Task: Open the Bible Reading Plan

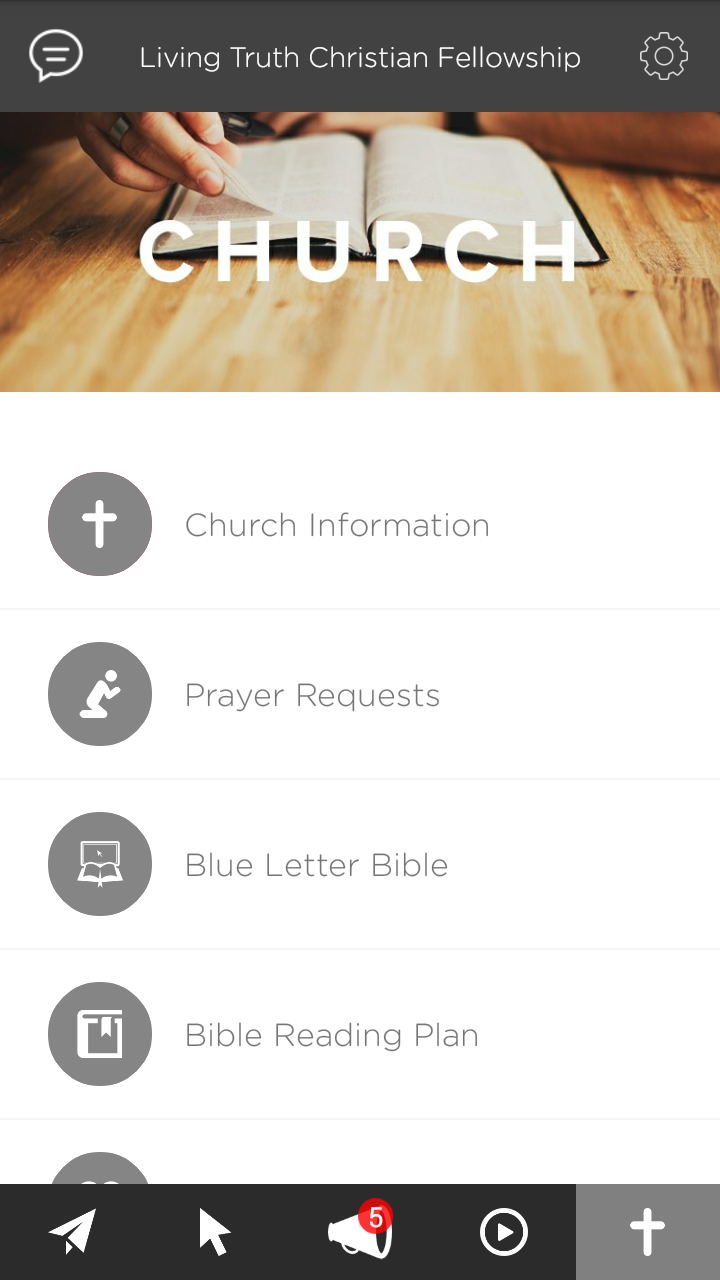Action: point(331,1034)
